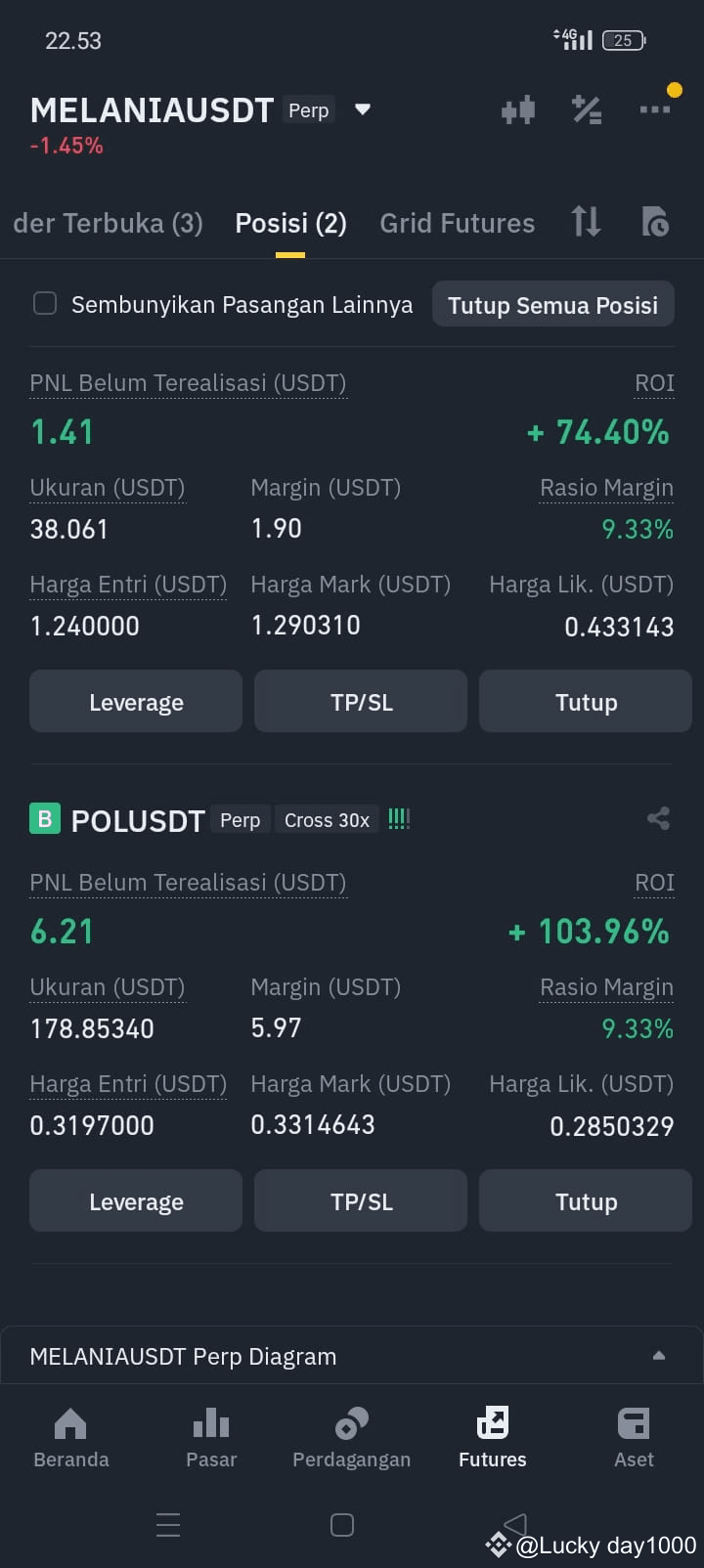The width and height of the screenshot is (704, 1568).
Task: Open the chart comparison icon
Action: pos(518,109)
